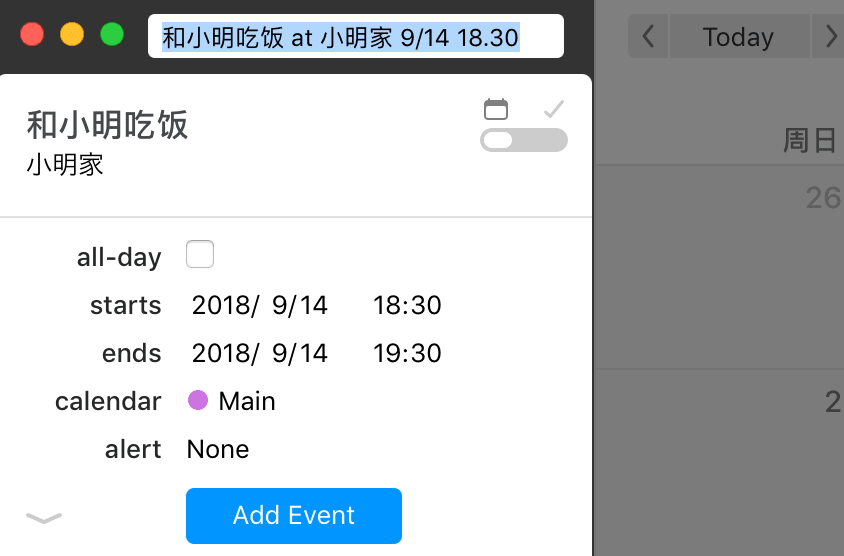Select the calendar event type icon

[x=495, y=109]
